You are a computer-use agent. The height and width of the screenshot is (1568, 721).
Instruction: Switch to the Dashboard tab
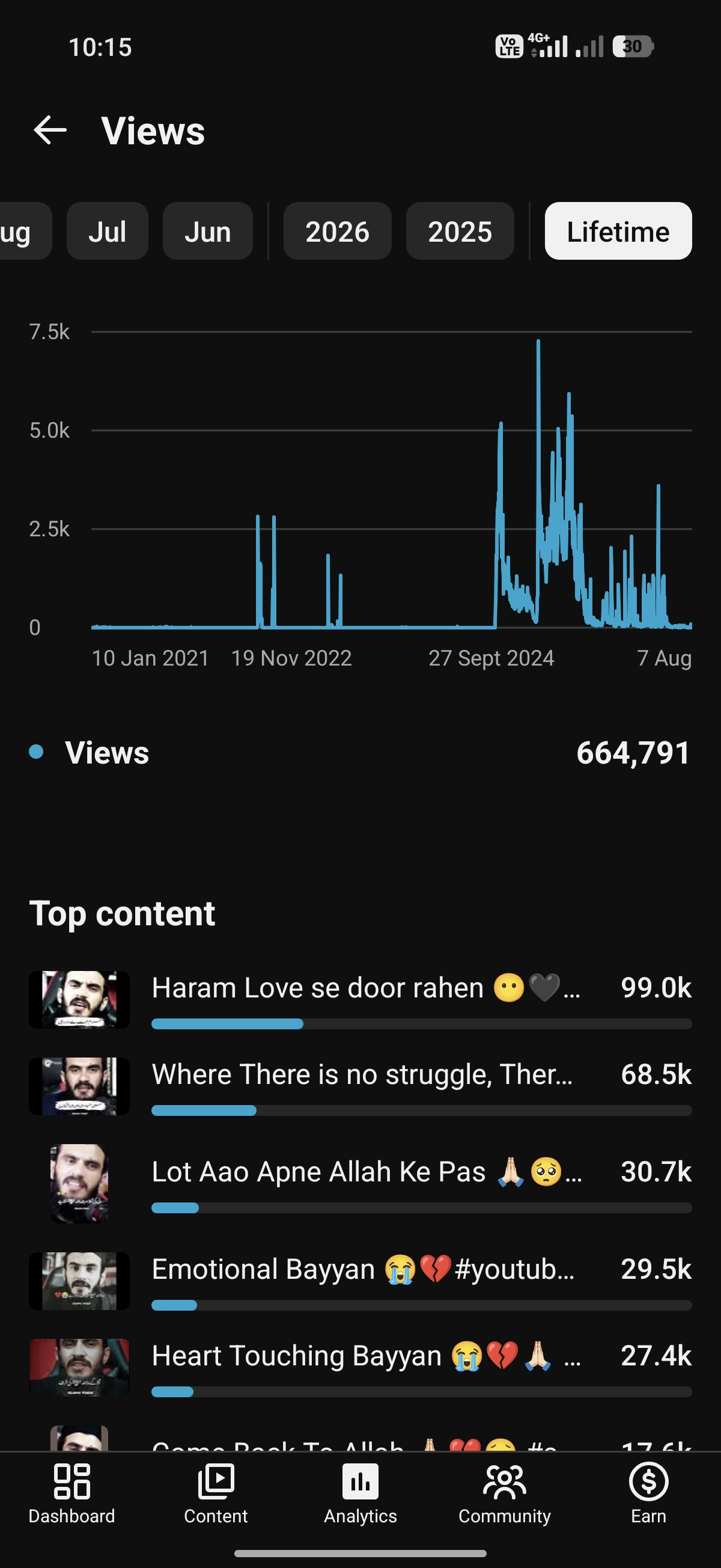click(x=71, y=1494)
